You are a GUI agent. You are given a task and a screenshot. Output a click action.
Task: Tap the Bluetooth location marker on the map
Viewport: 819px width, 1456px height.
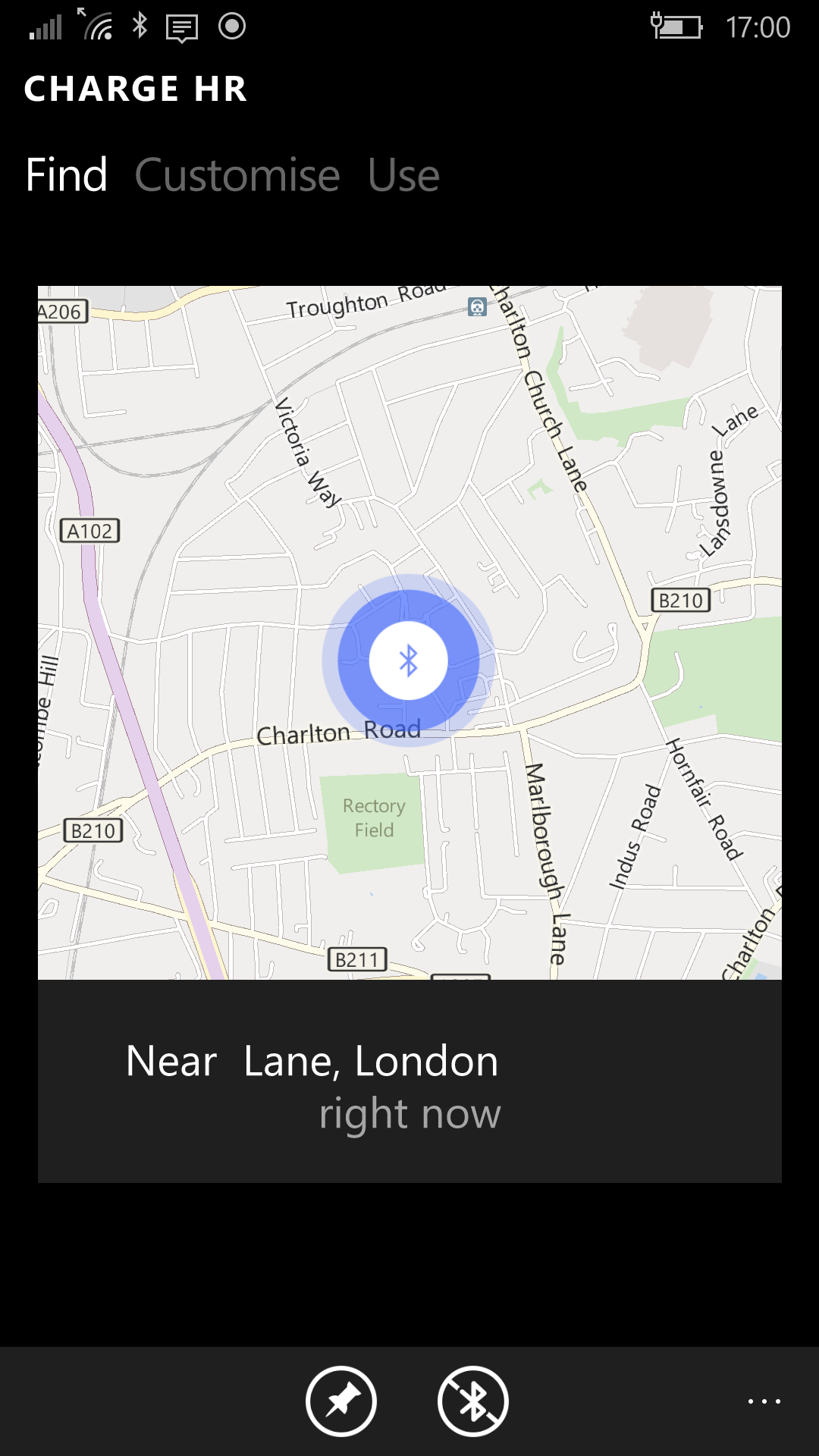[408, 661]
